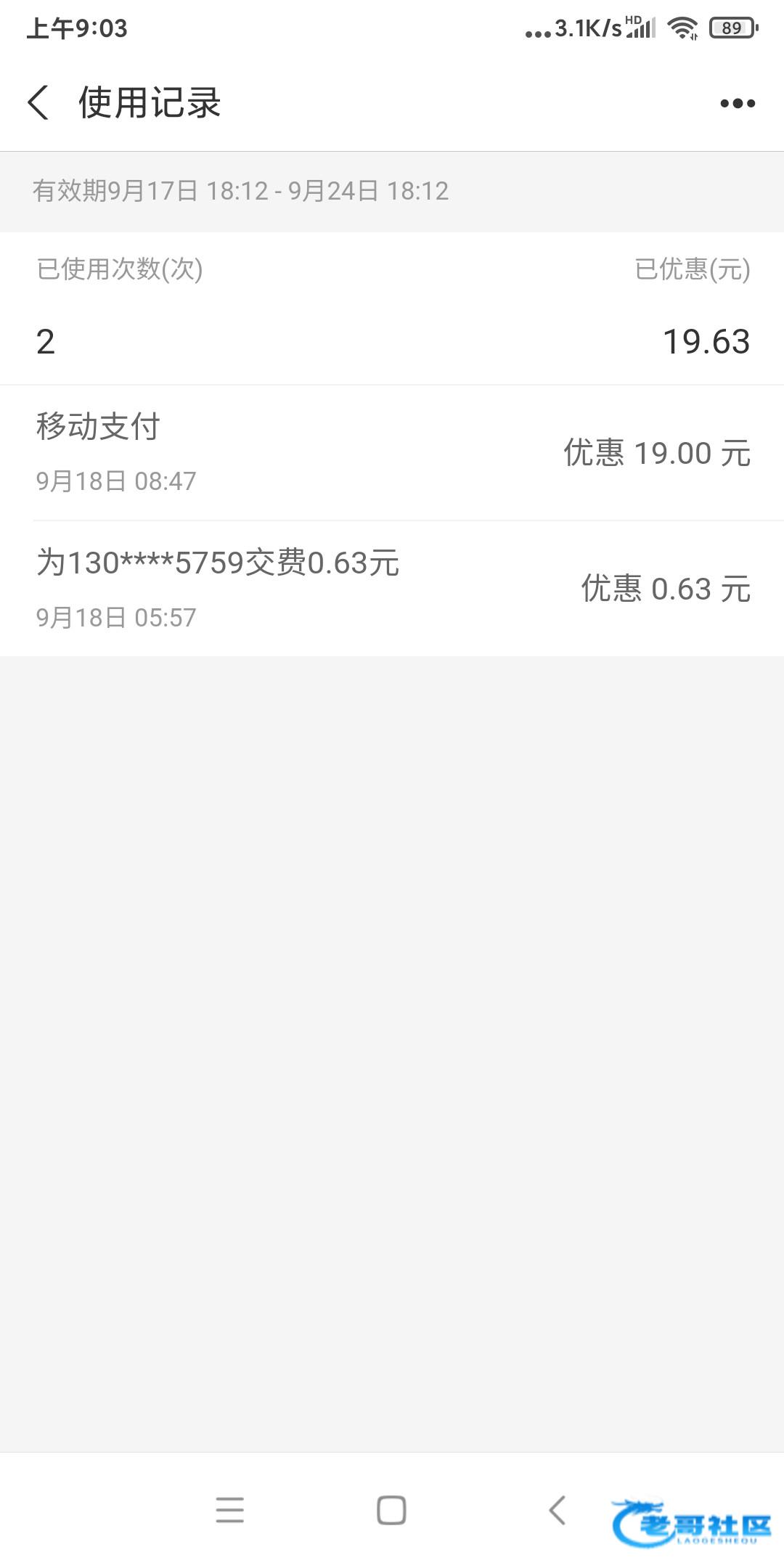Go back from the 使用记录 page
This screenshot has height=1568, width=784.
pos(38,102)
